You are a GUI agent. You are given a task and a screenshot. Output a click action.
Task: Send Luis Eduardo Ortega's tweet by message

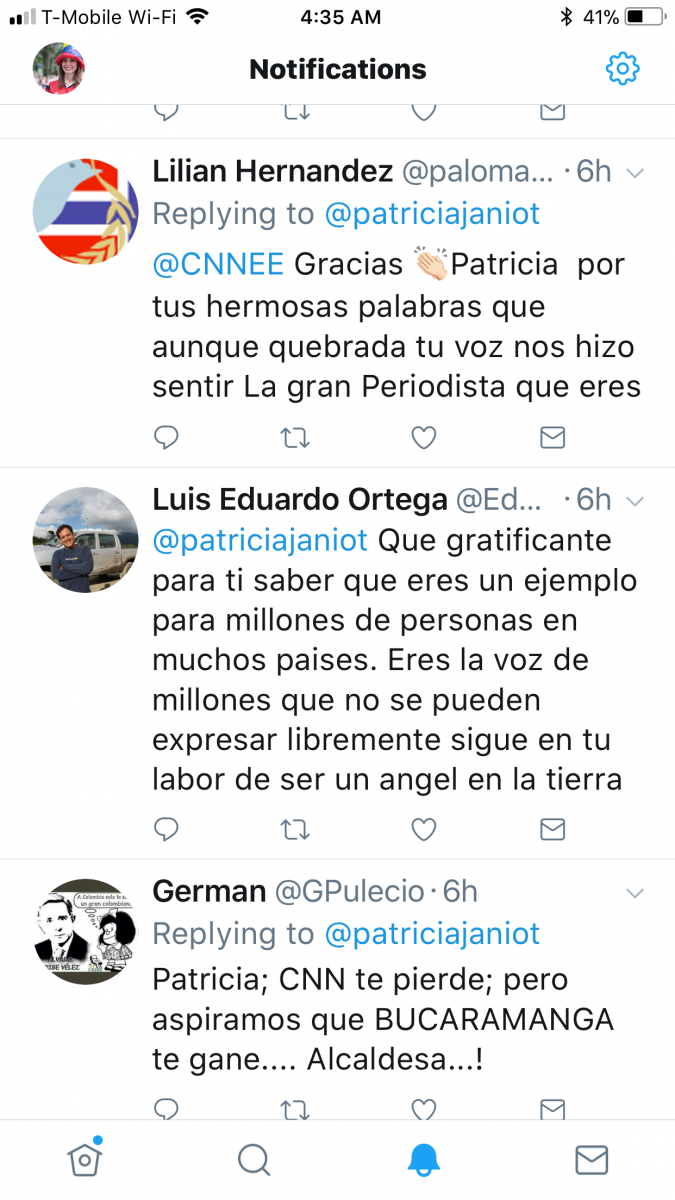pyautogui.click(x=552, y=829)
